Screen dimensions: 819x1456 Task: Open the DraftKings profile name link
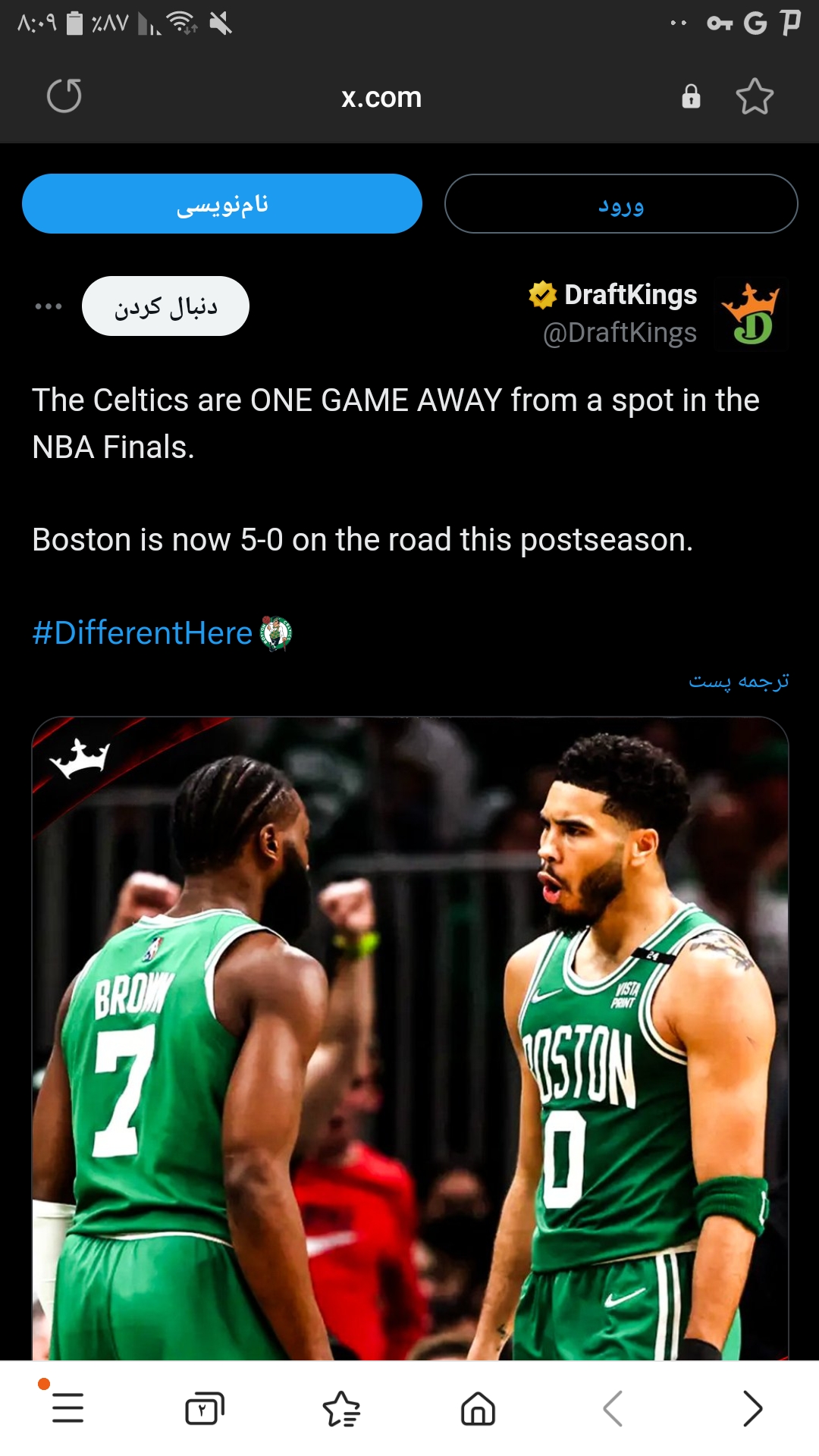(630, 294)
